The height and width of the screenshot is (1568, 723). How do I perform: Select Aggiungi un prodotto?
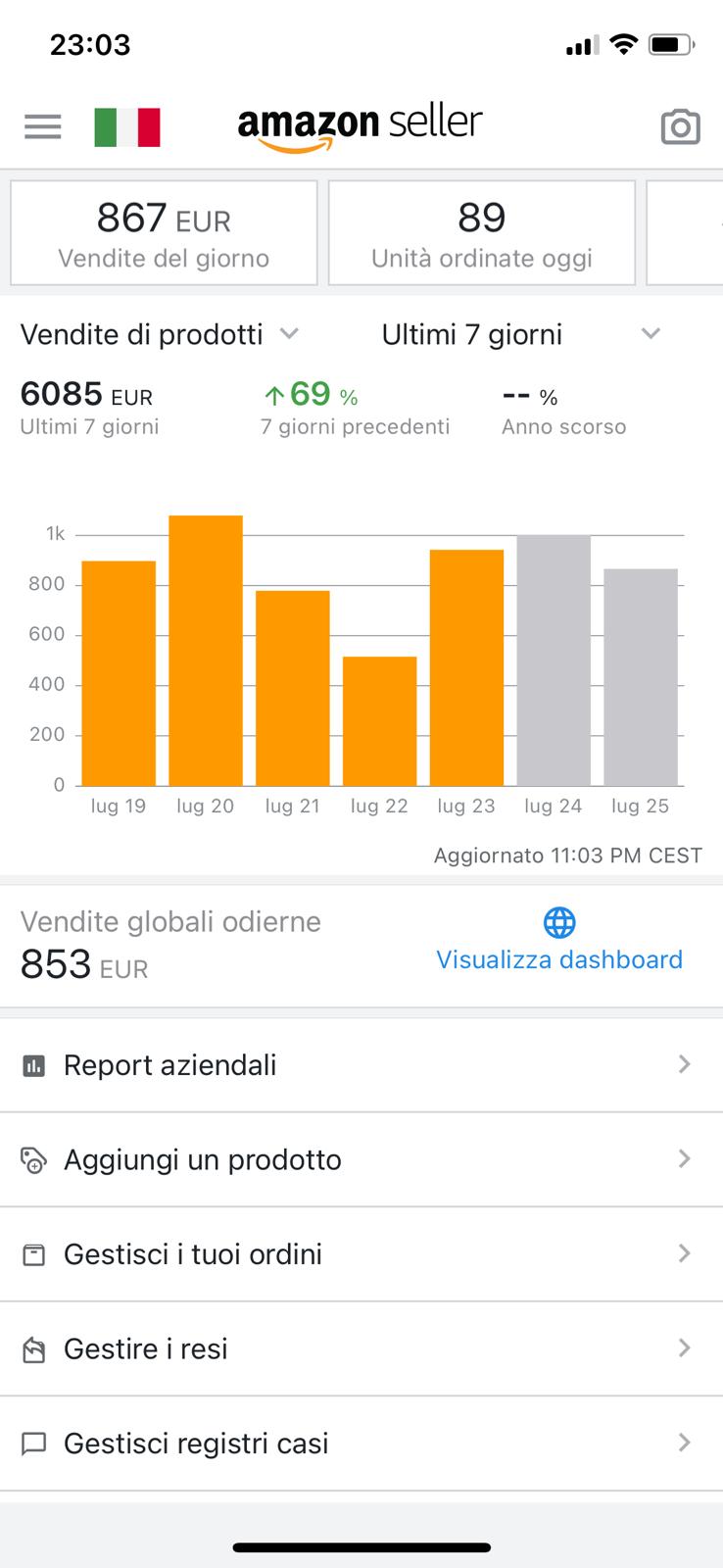coord(361,1159)
